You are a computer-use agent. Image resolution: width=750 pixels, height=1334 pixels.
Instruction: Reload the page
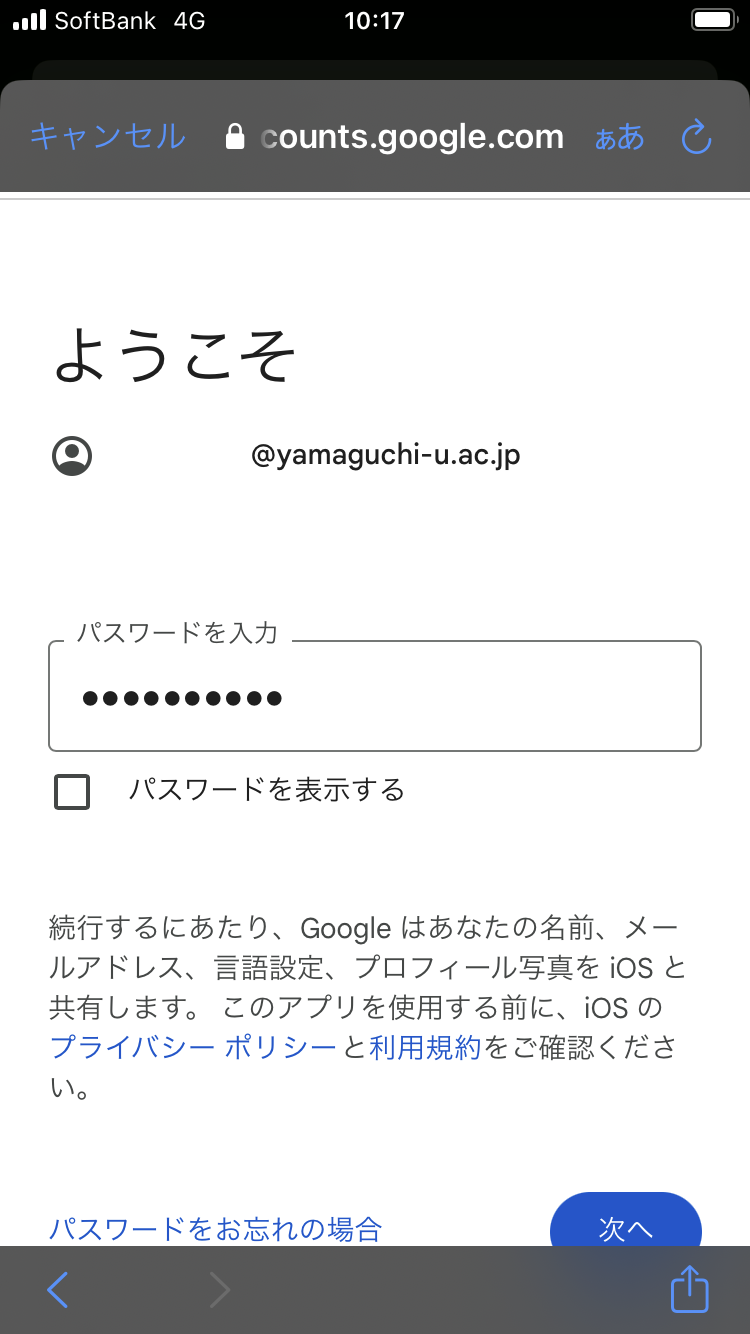tap(696, 137)
